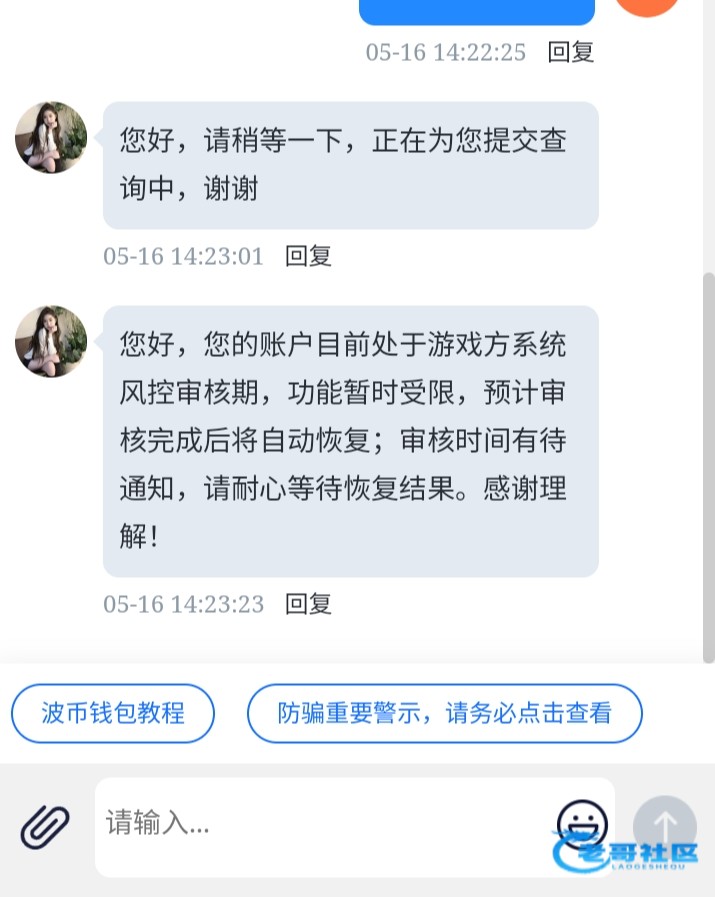
Task: Tap the paperclip attachment icon
Action: (45, 827)
